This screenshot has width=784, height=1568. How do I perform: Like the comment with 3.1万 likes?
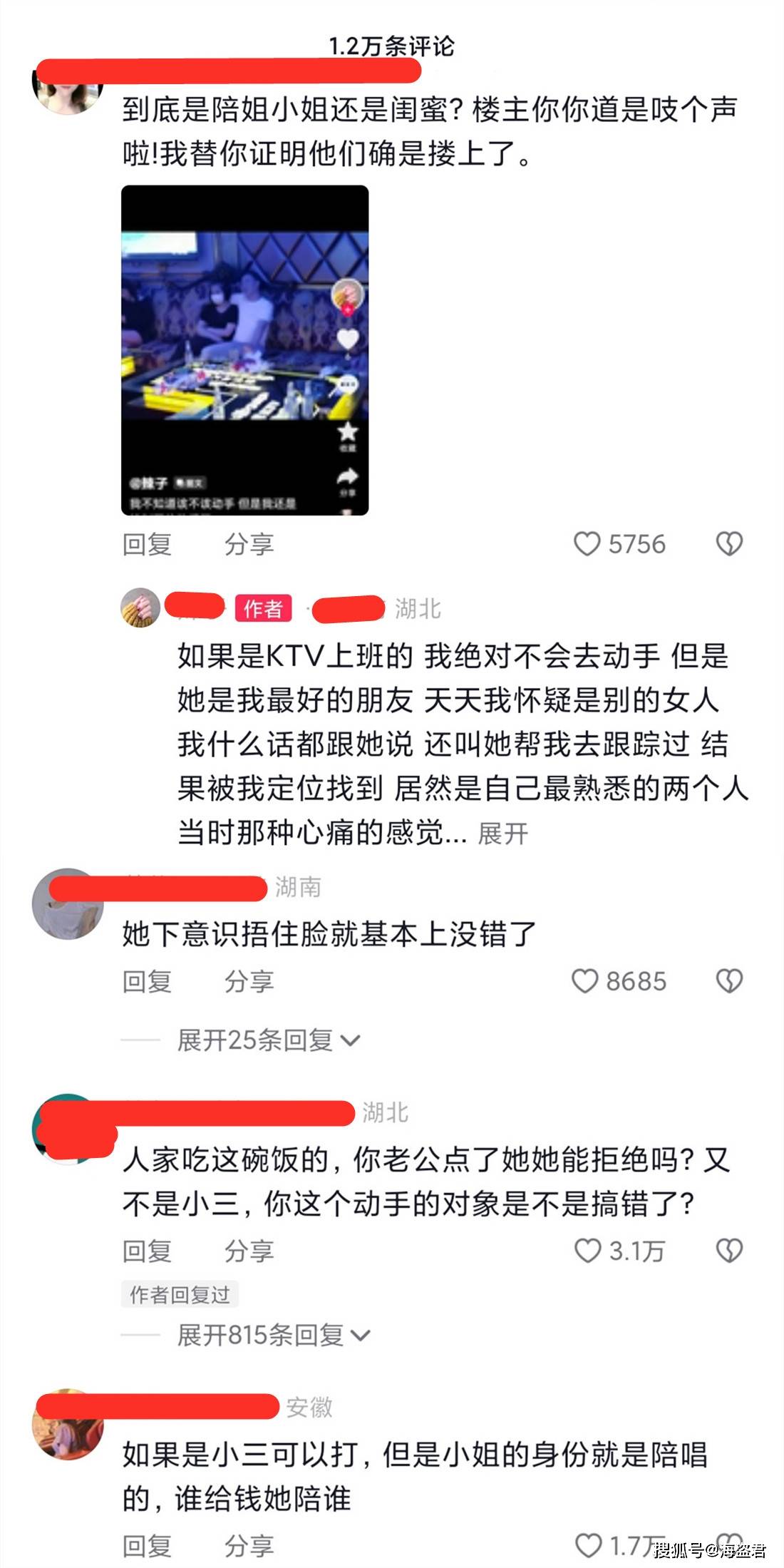click(587, 1251)
